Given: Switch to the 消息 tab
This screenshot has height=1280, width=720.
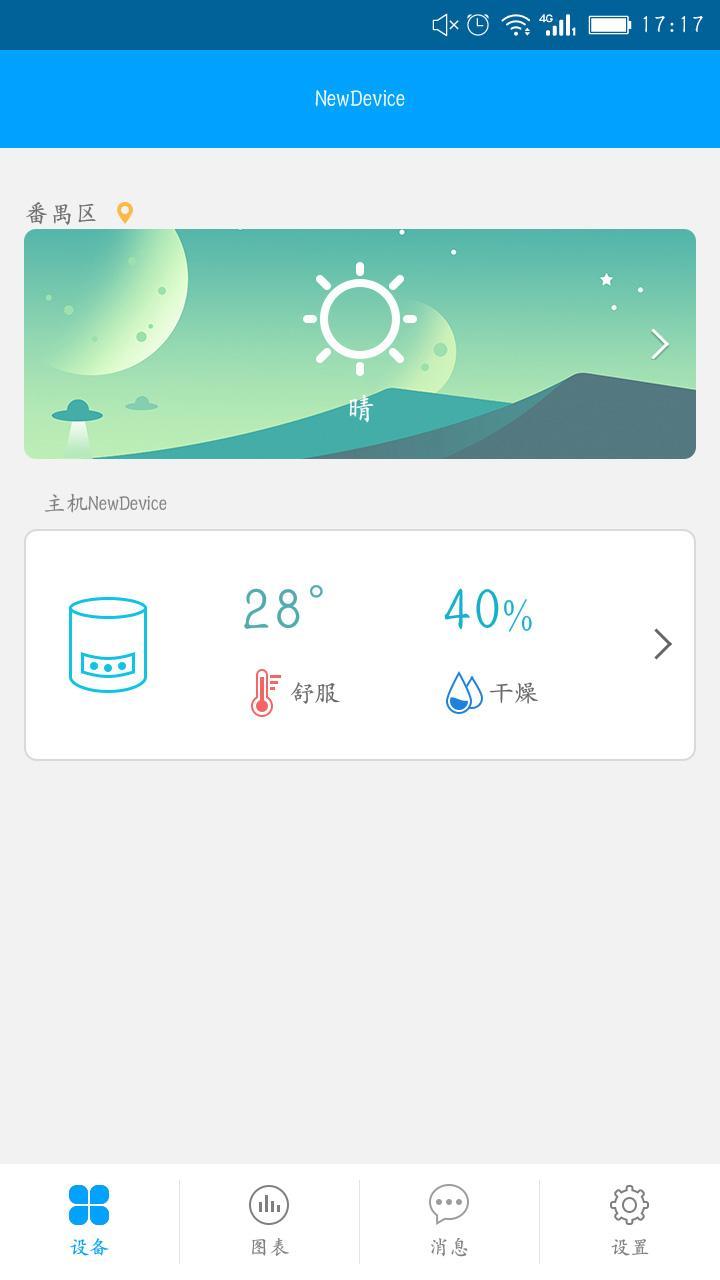Looking at the screenshot, I should pyautogui.click(x=449, y=1220).
